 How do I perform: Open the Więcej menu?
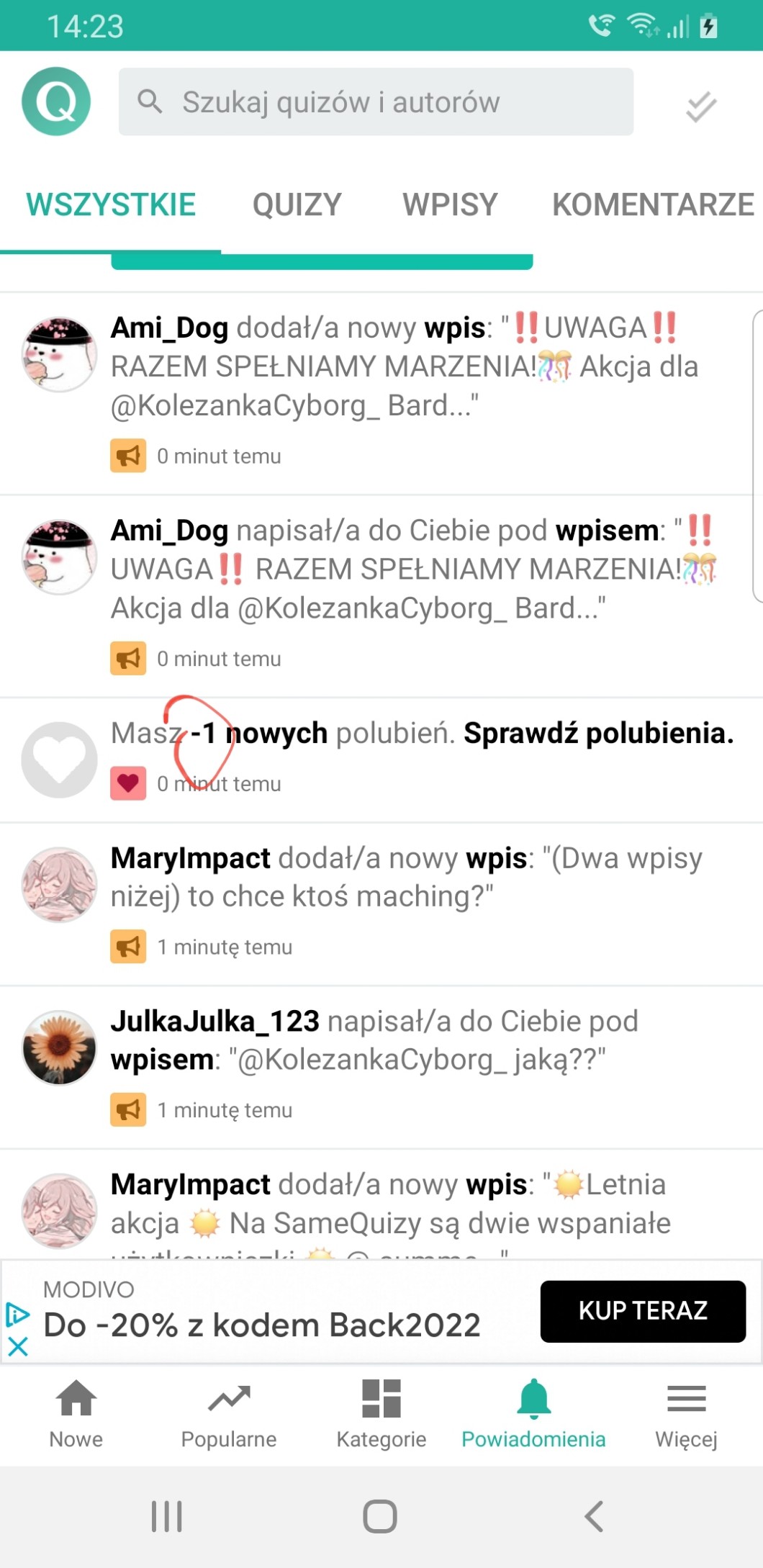[686, 1414]
